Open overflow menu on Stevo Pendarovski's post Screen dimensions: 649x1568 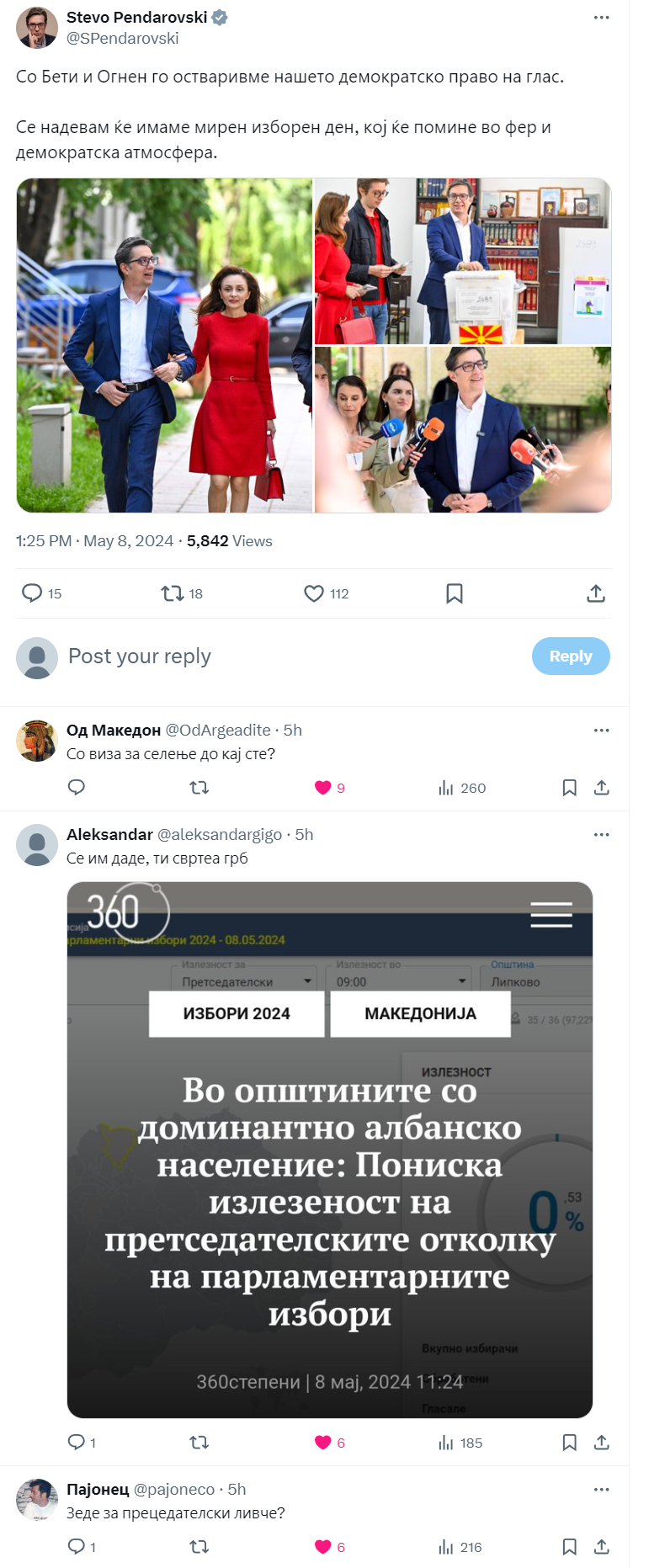(601, 18)
